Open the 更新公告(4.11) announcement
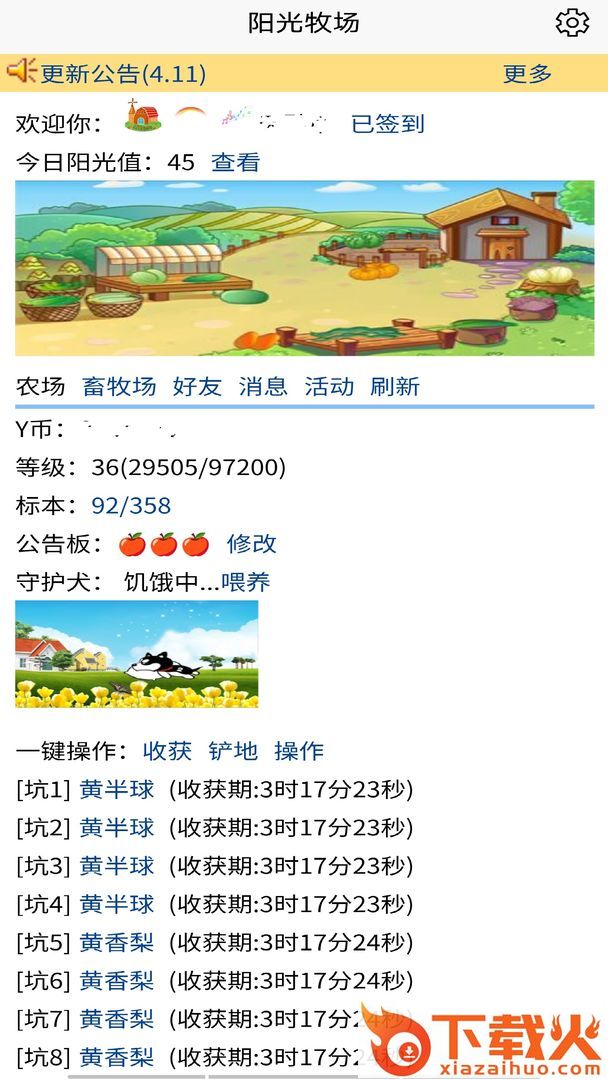 pos(123,74)
